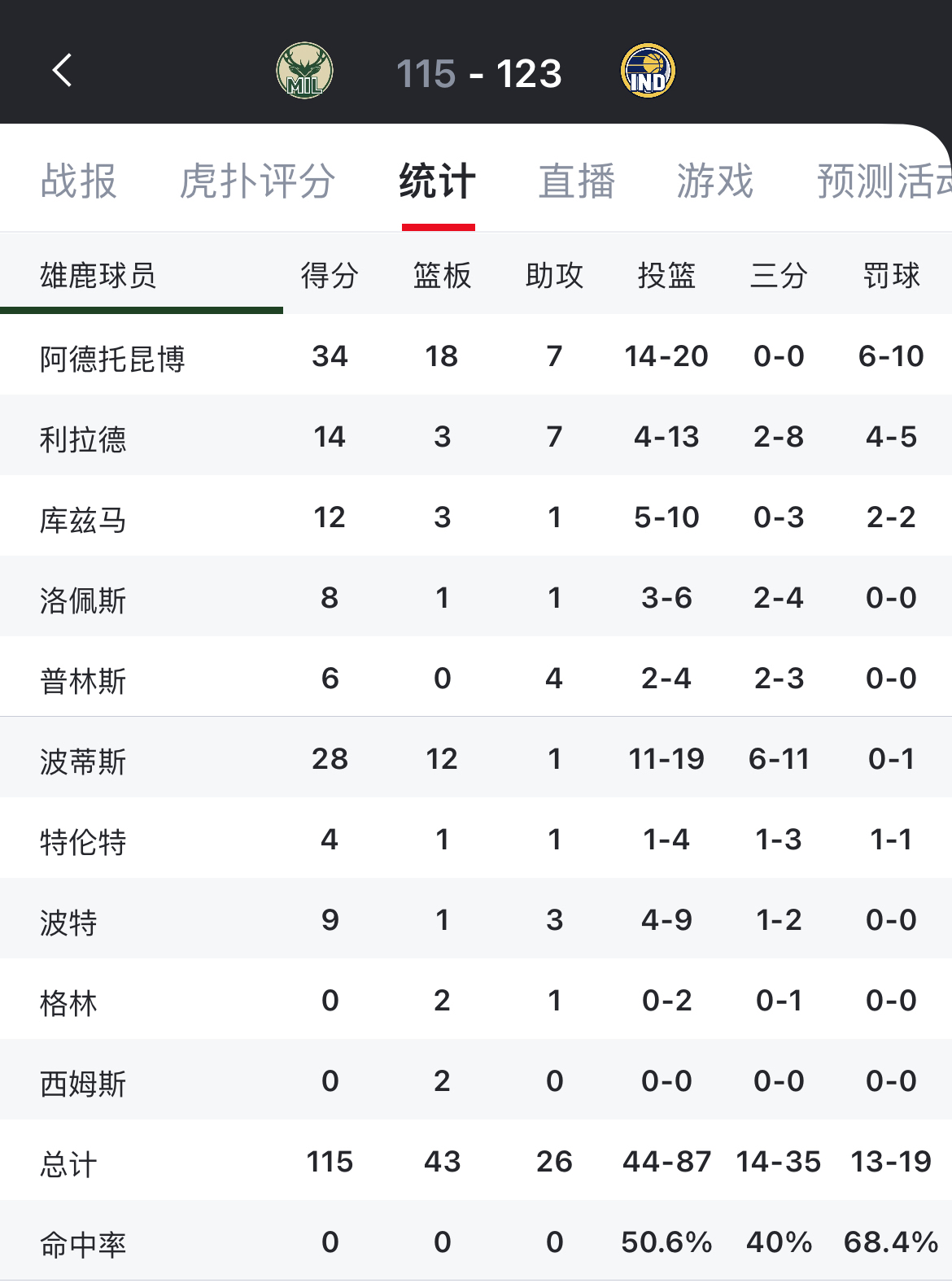Switch to the 战报 tab
Screen dimensions: 952x1283
point(79,181)
